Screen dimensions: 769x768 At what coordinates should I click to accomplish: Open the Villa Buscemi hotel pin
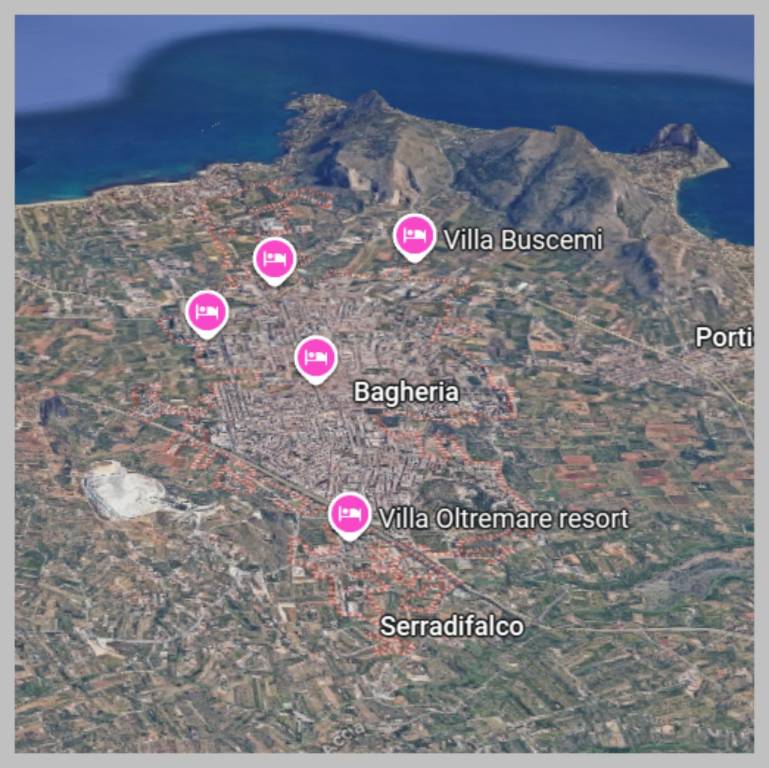point(414,236)
